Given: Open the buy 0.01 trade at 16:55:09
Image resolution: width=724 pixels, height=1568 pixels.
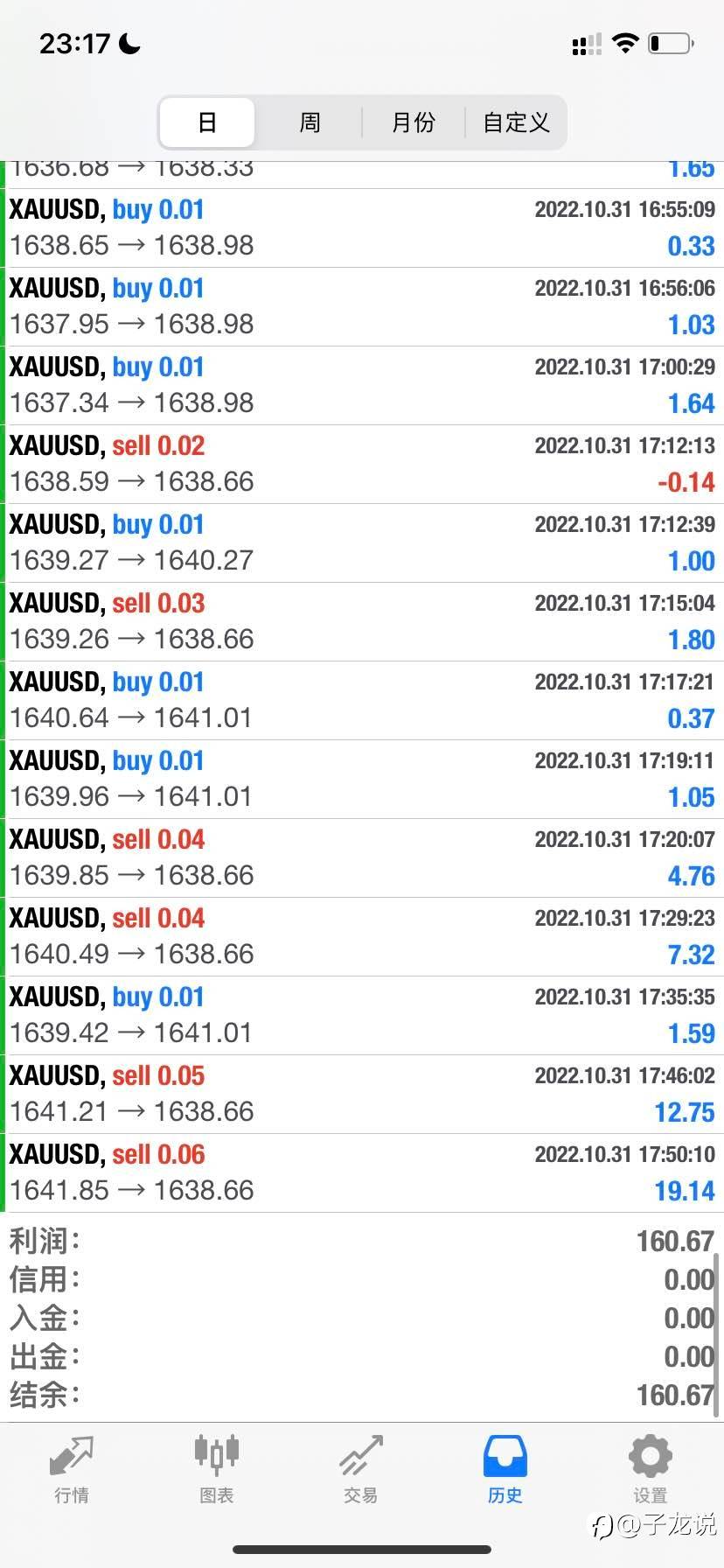Looking at the screenshot, I should point(362,228).
